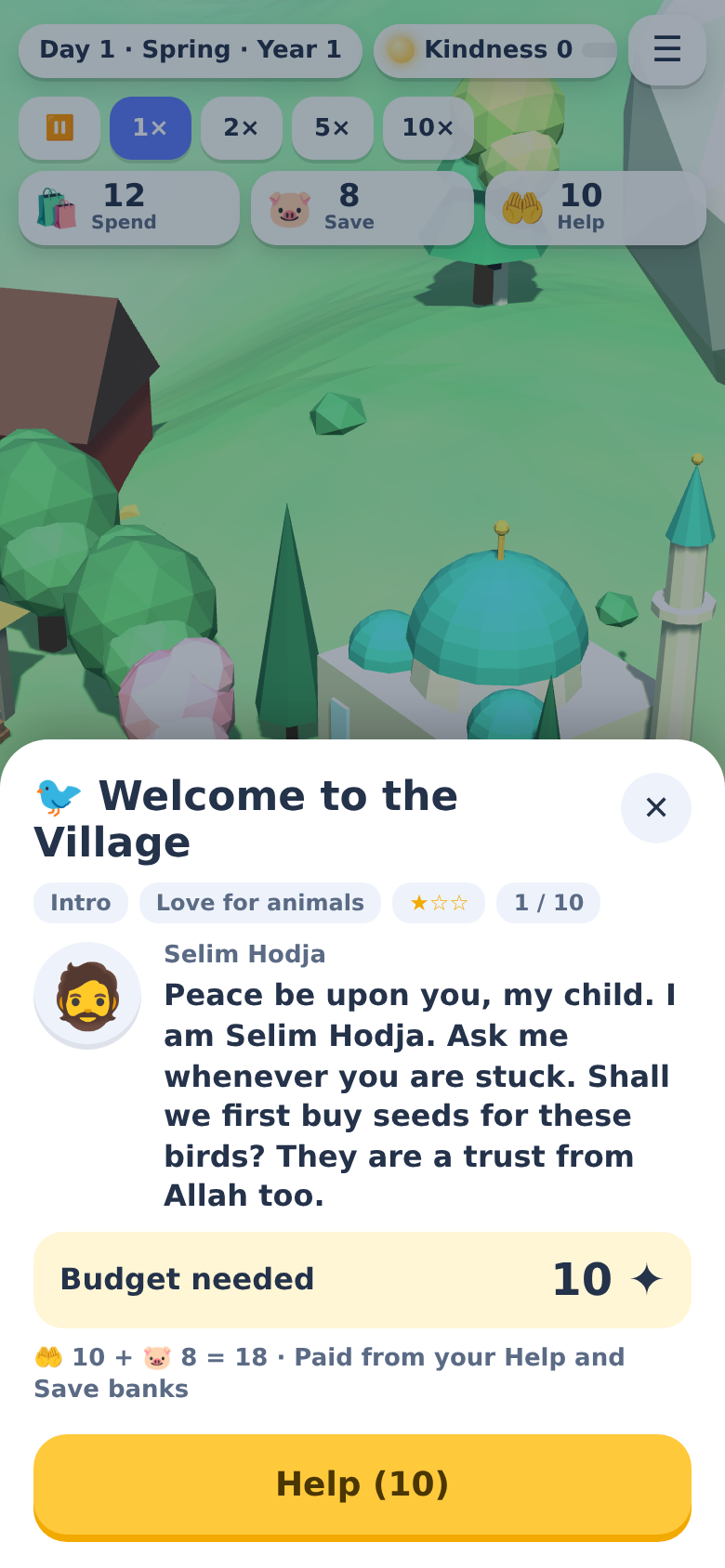This screenshot has height=1568, width=725.
Task: Close the Welcome to the Village panel
Action: 656,807
